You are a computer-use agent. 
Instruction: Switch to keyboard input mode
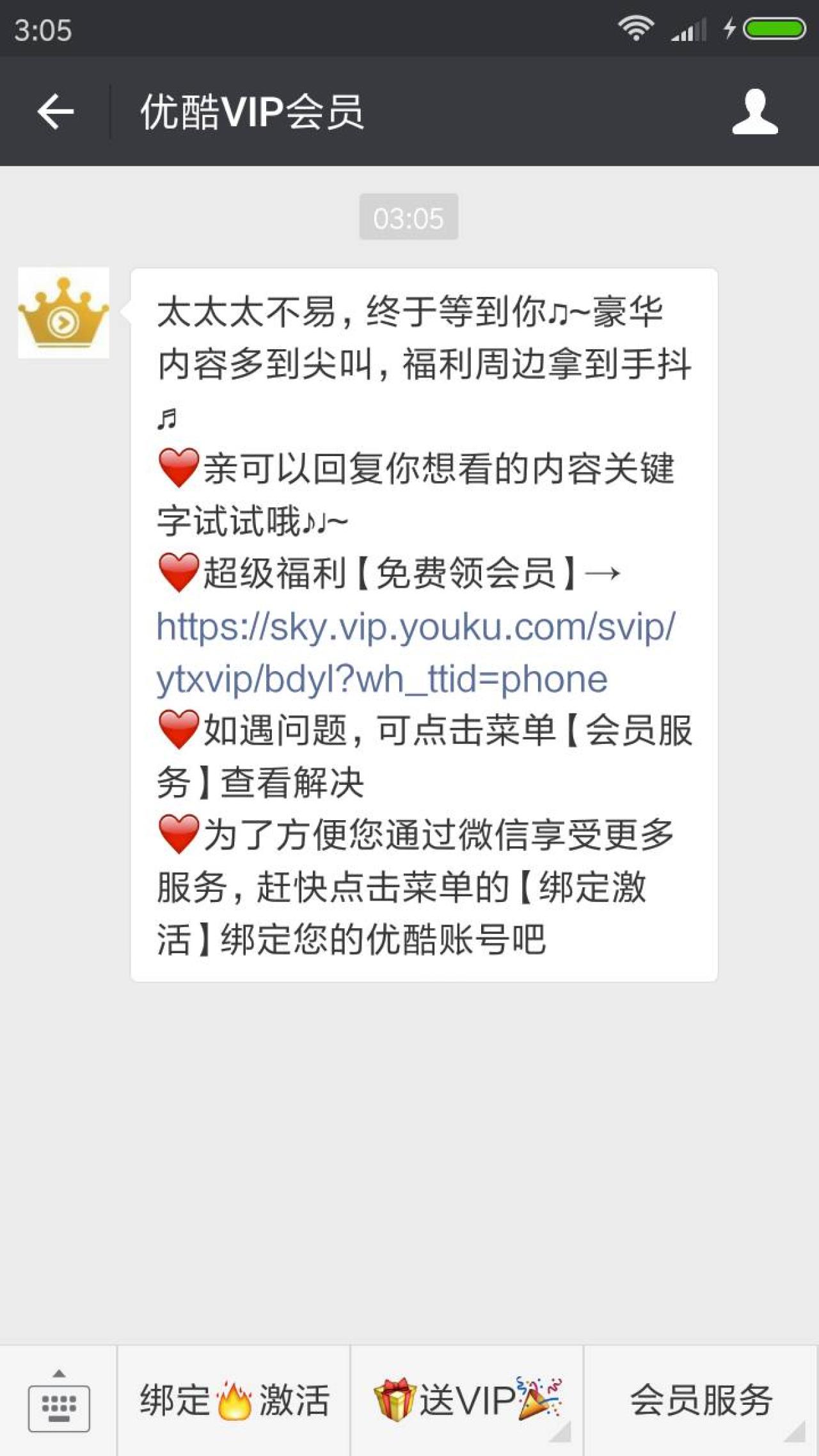click(59, 1401)
